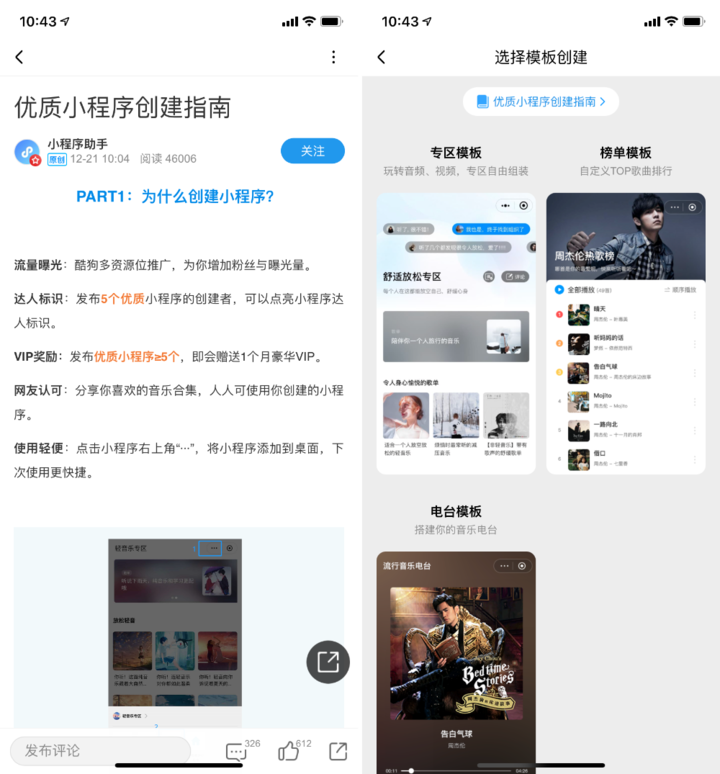Tap the 发布评论 comment input field
This screenshot has width=720, height=774.
pos(100,750)
